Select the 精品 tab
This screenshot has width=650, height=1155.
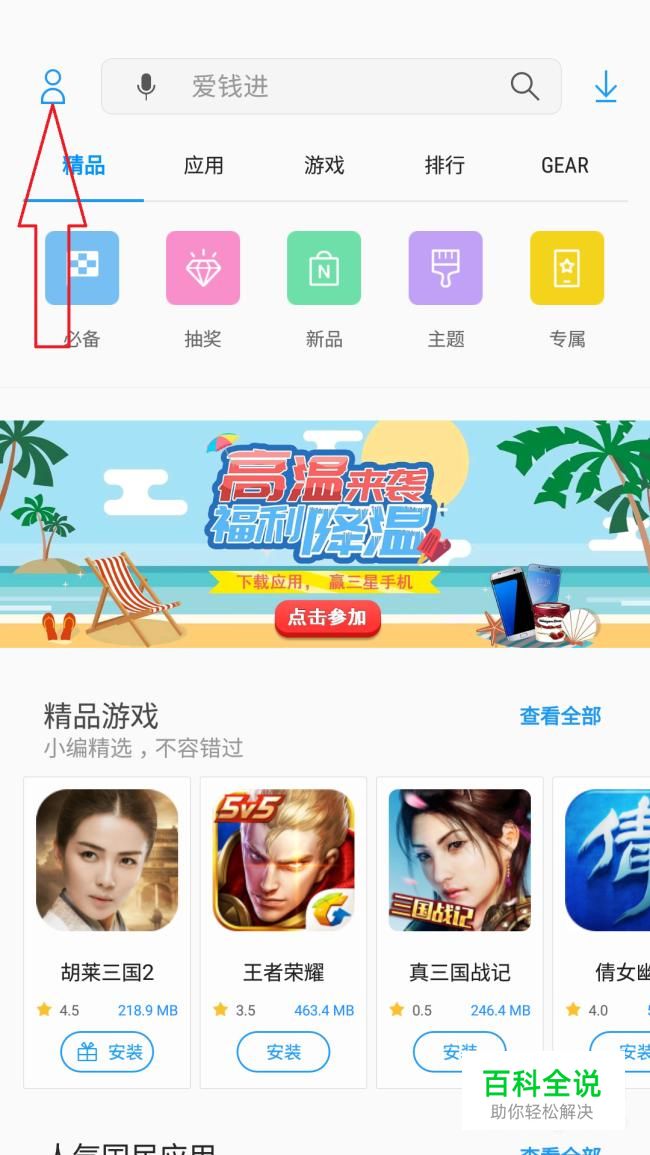point(84,166)
